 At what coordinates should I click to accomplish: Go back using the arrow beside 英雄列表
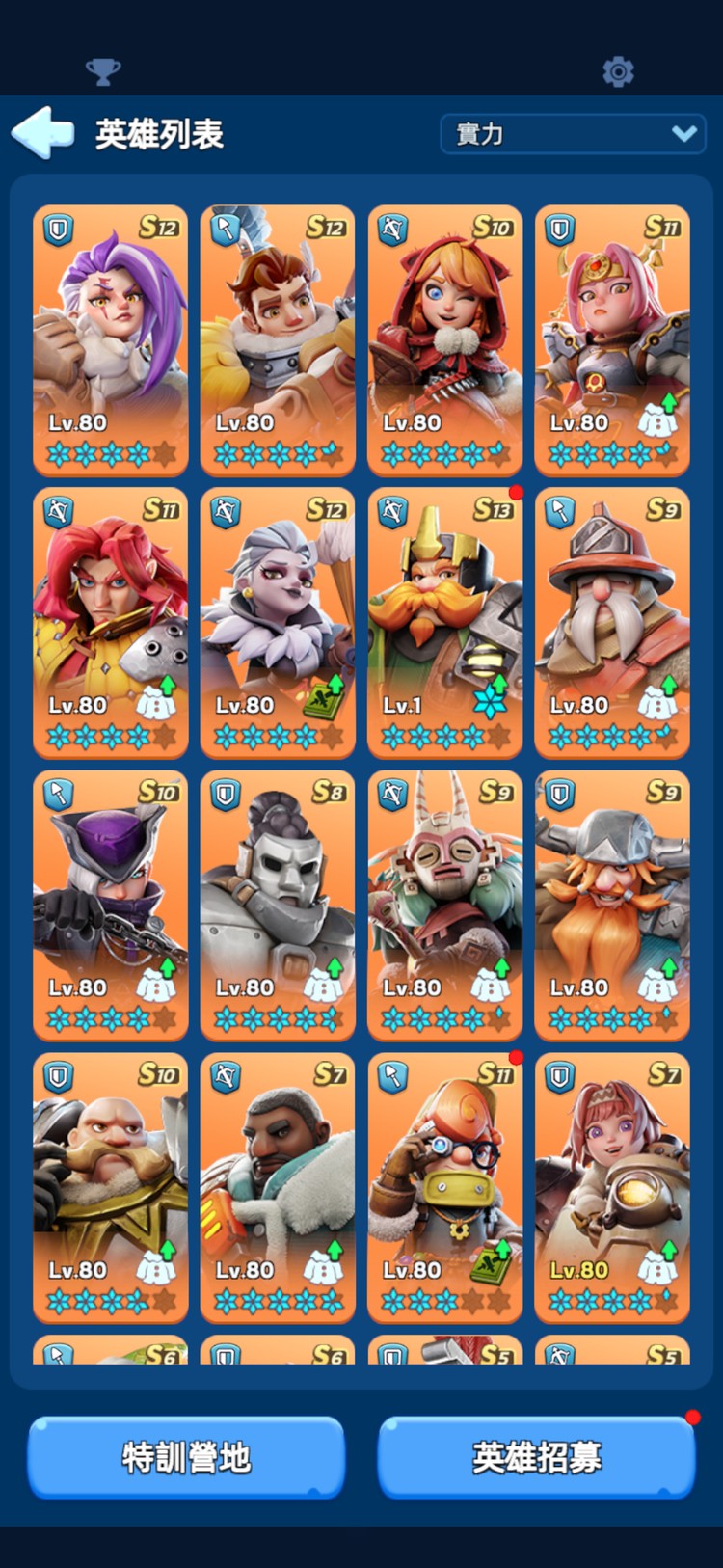point(42,133)
